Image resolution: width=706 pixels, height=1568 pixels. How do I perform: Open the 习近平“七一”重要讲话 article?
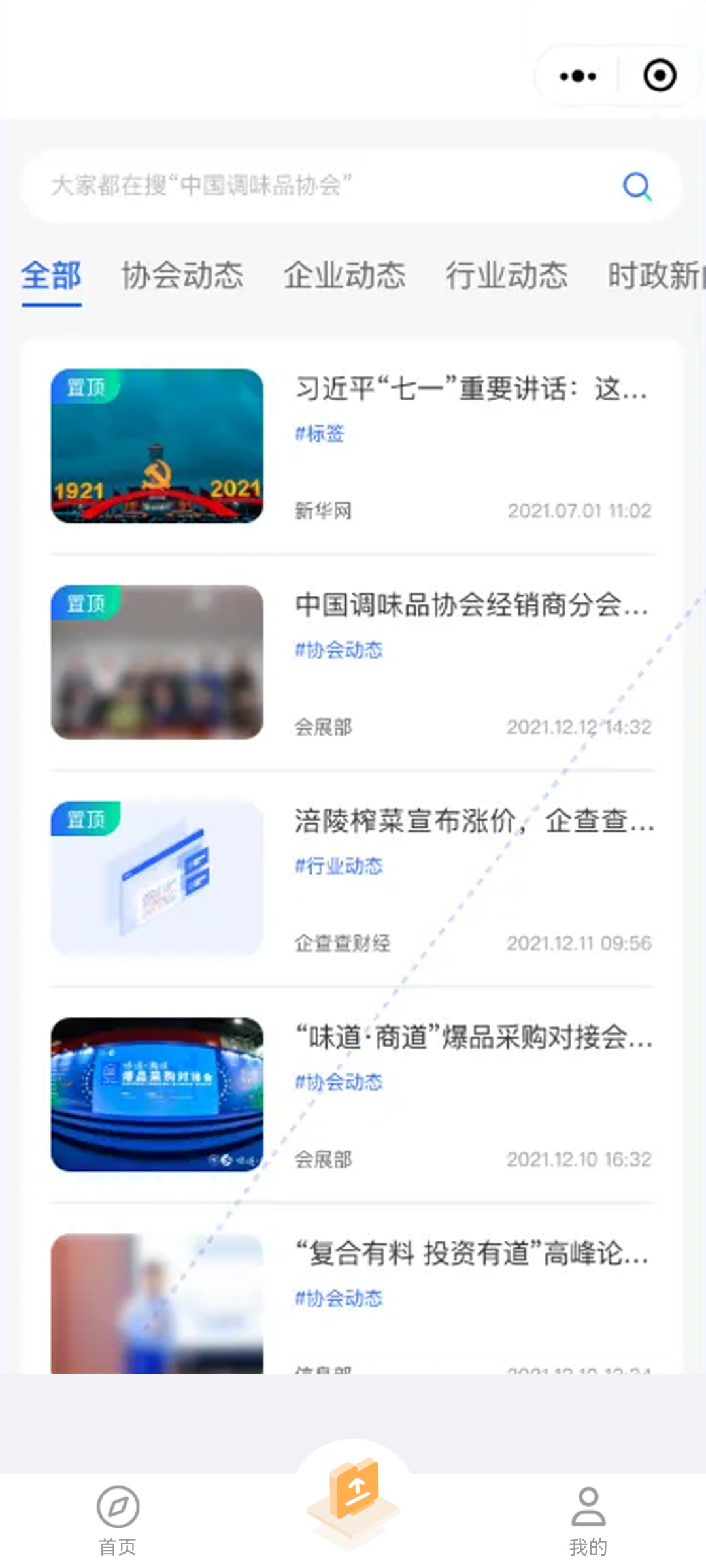(x=471, y=389)
